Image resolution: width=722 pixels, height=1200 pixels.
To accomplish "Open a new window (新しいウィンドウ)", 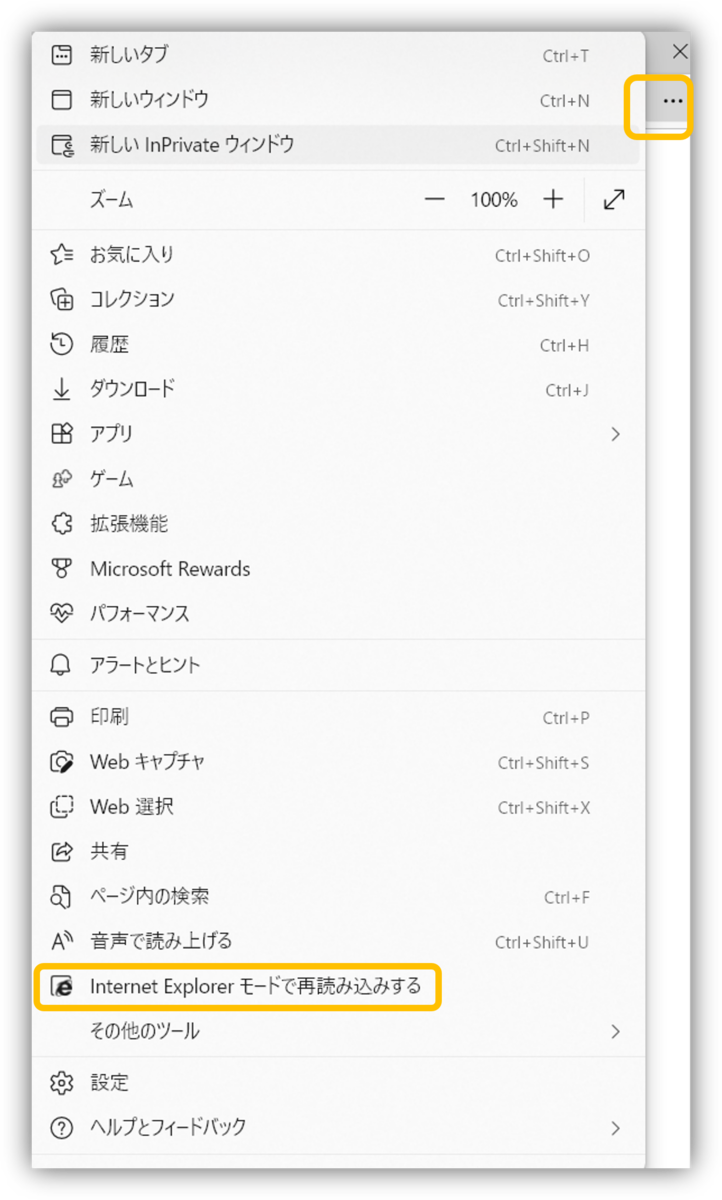I will [338, 100].
